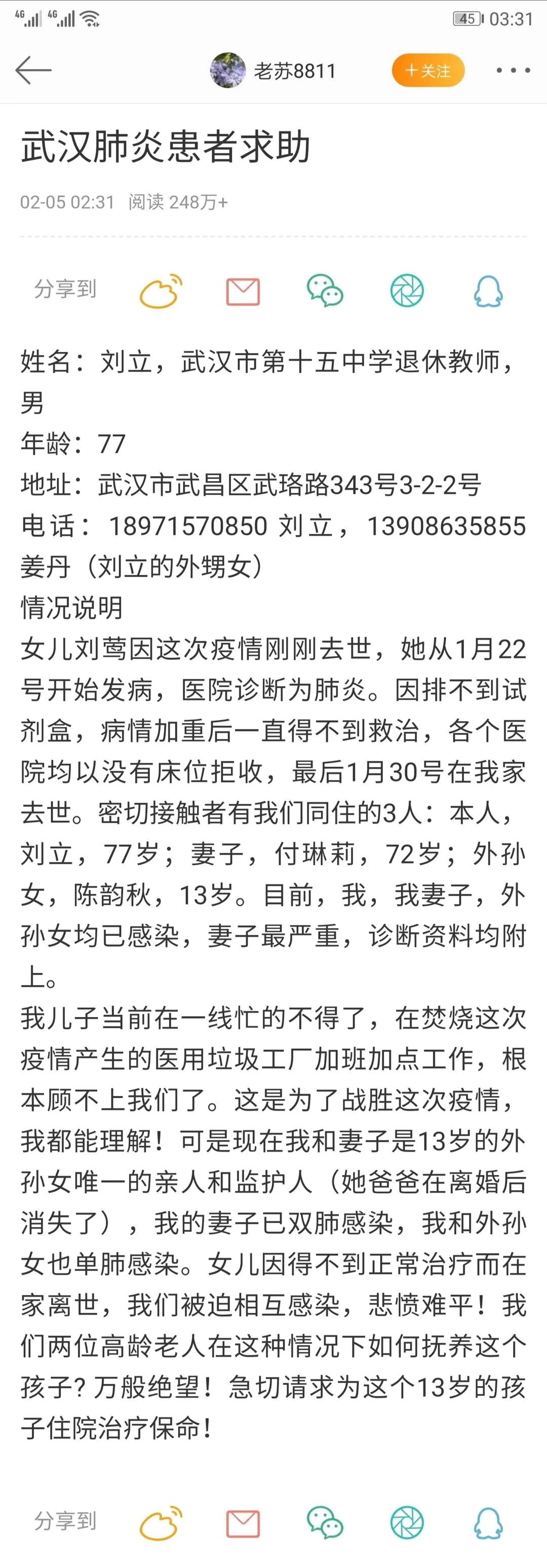This screenshot has width=547, height=1568.
Task: Share to Weibo from the row after the article
Action: click(x=161, y=1523)
